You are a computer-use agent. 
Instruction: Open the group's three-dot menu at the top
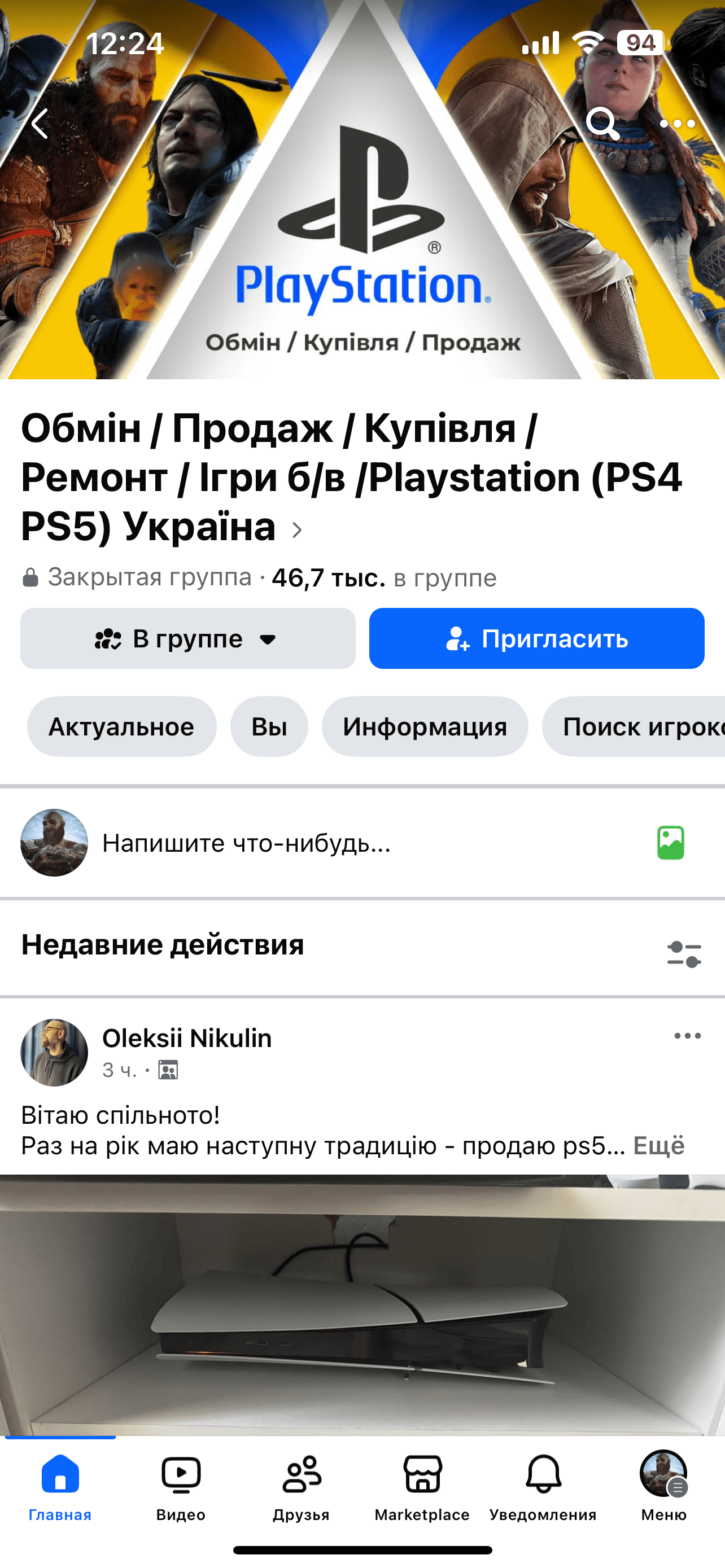tap(678, 124)
